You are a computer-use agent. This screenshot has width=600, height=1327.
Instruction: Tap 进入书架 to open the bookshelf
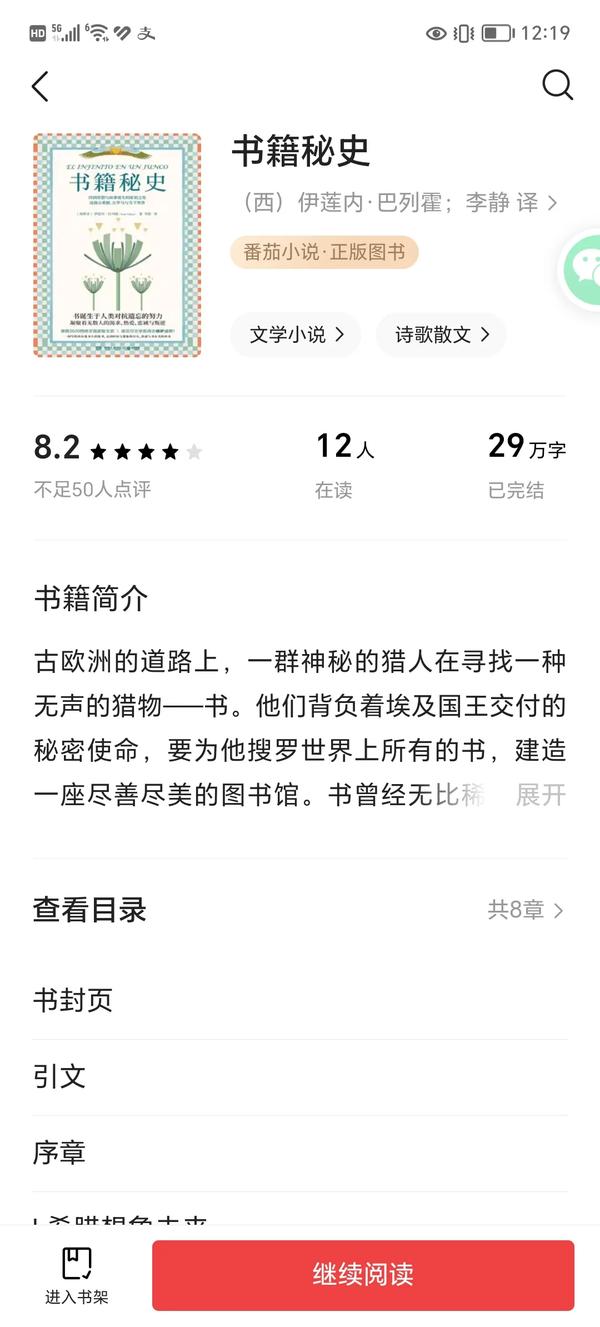pyautogui.click(x=77, y=1275)
